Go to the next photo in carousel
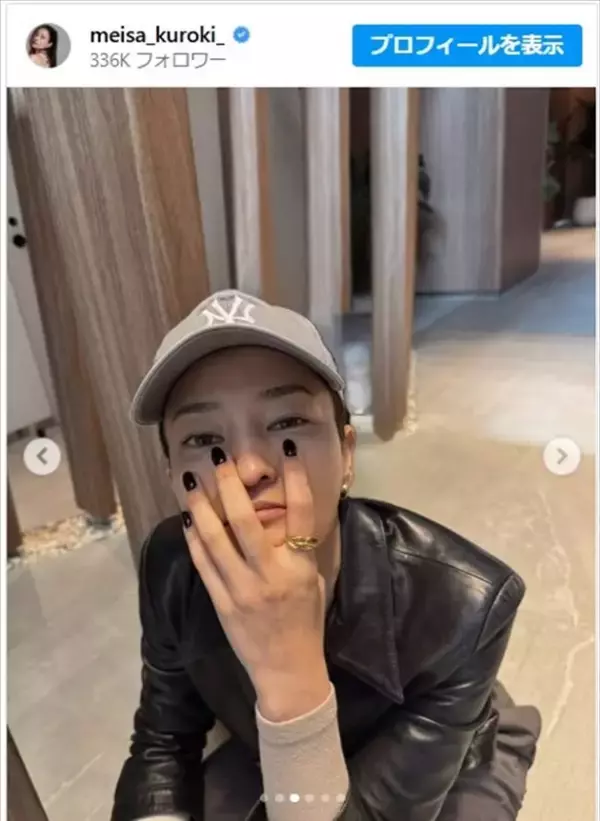The height and width of the screenshot is (821, 600). pyautogui.click(x=561, y=457)
